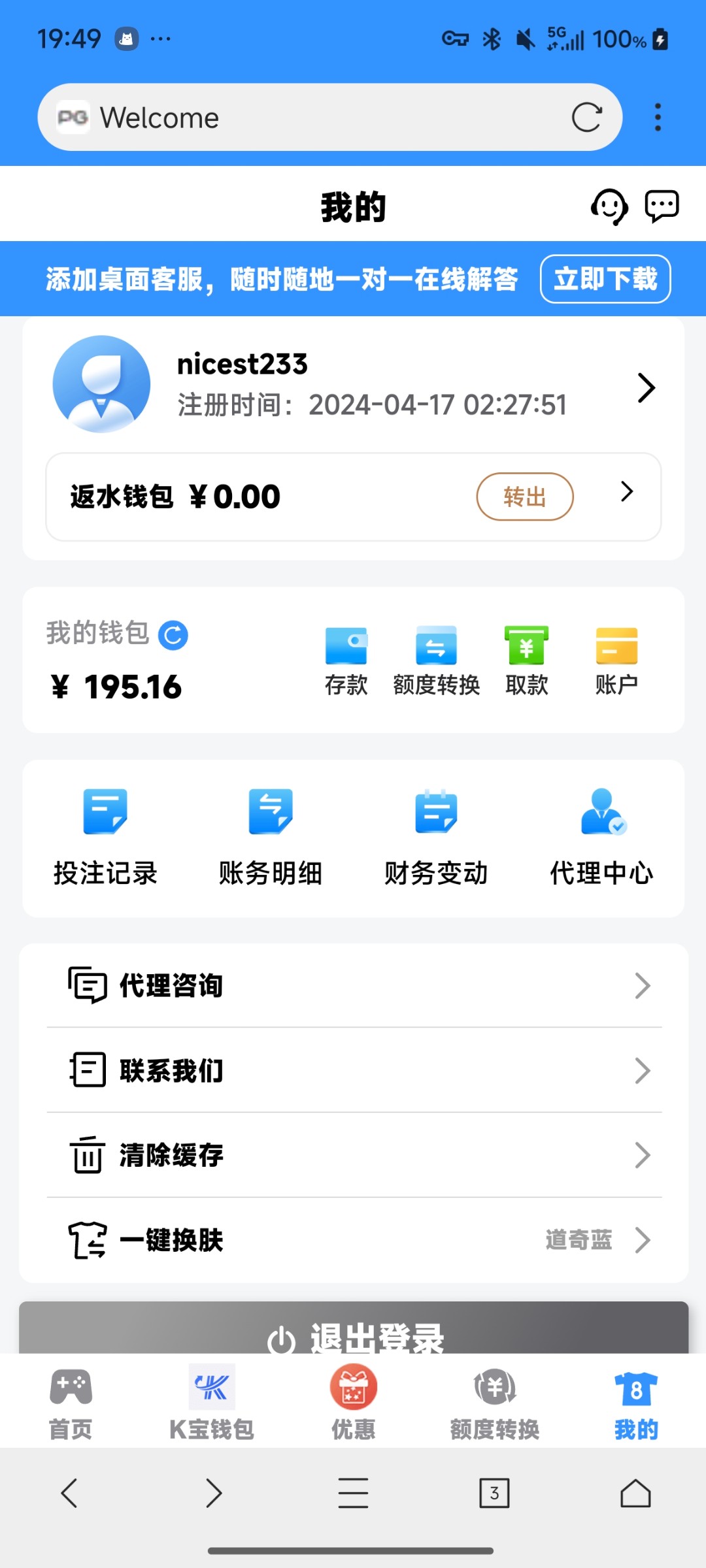Open 存款 deposit
Screen dimensions: 706x1568
(x=346, y=661)
